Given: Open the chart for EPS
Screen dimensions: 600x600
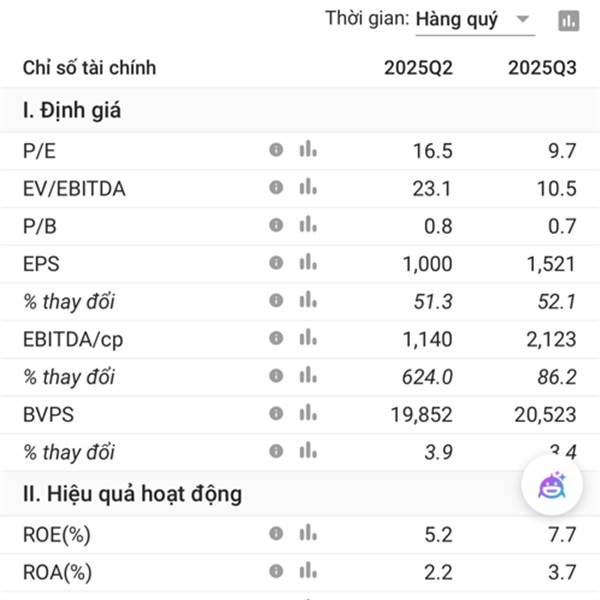Looking at the screenshot, I should pyautogui.click(x=308, y=262).
